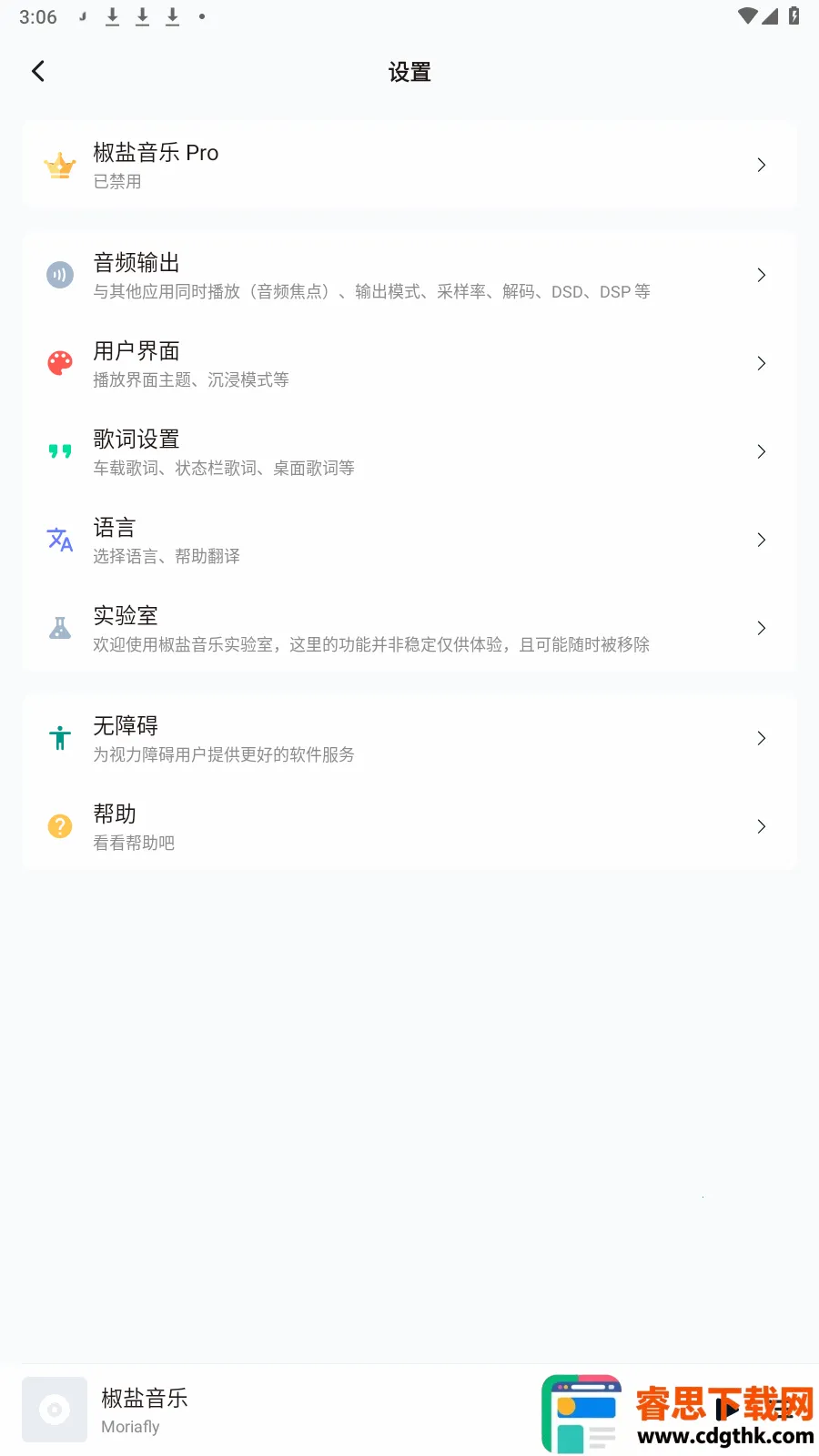The height and width of the screenshot is (1456, 819).
Task: Open the 实验室 row
Action: (x=409, y=628)
